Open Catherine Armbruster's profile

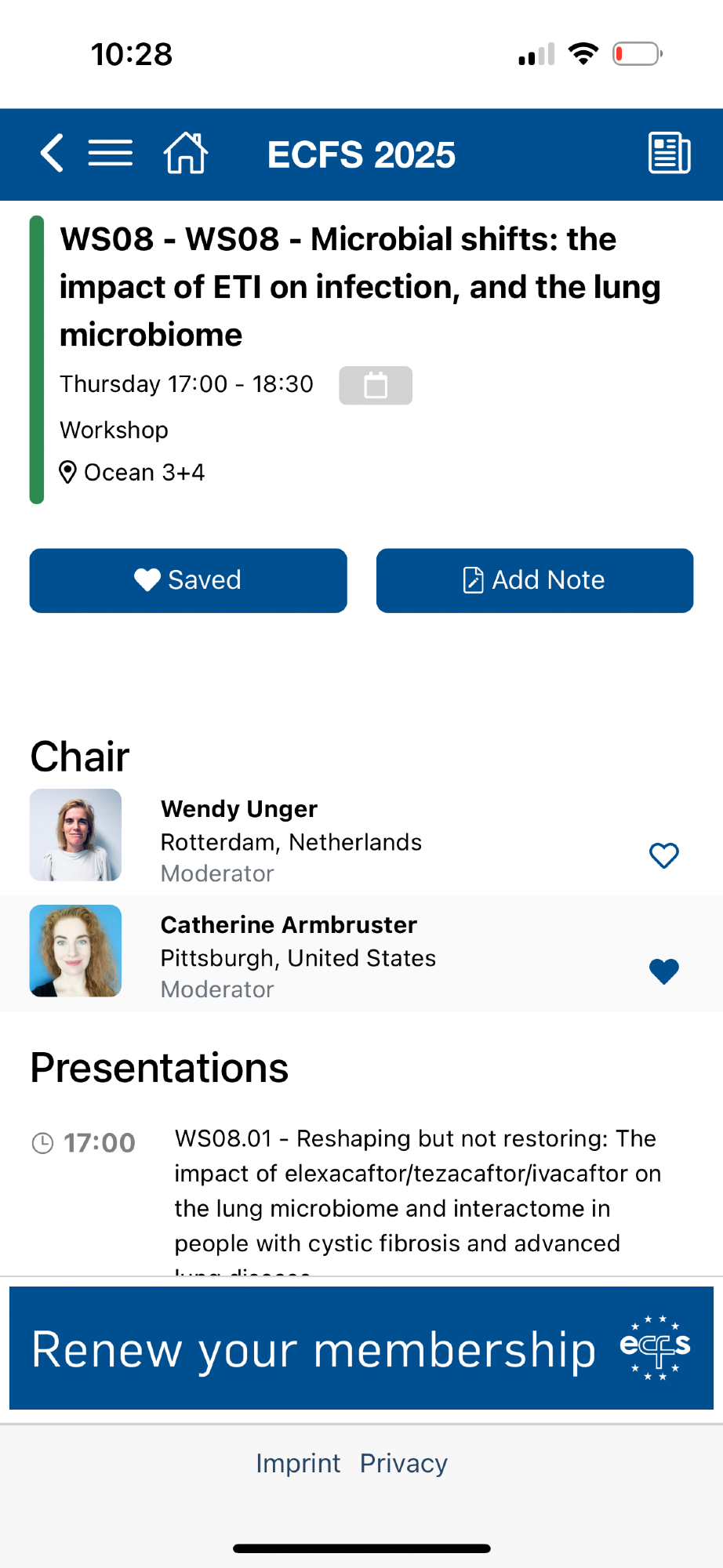[x=289, y=925]
